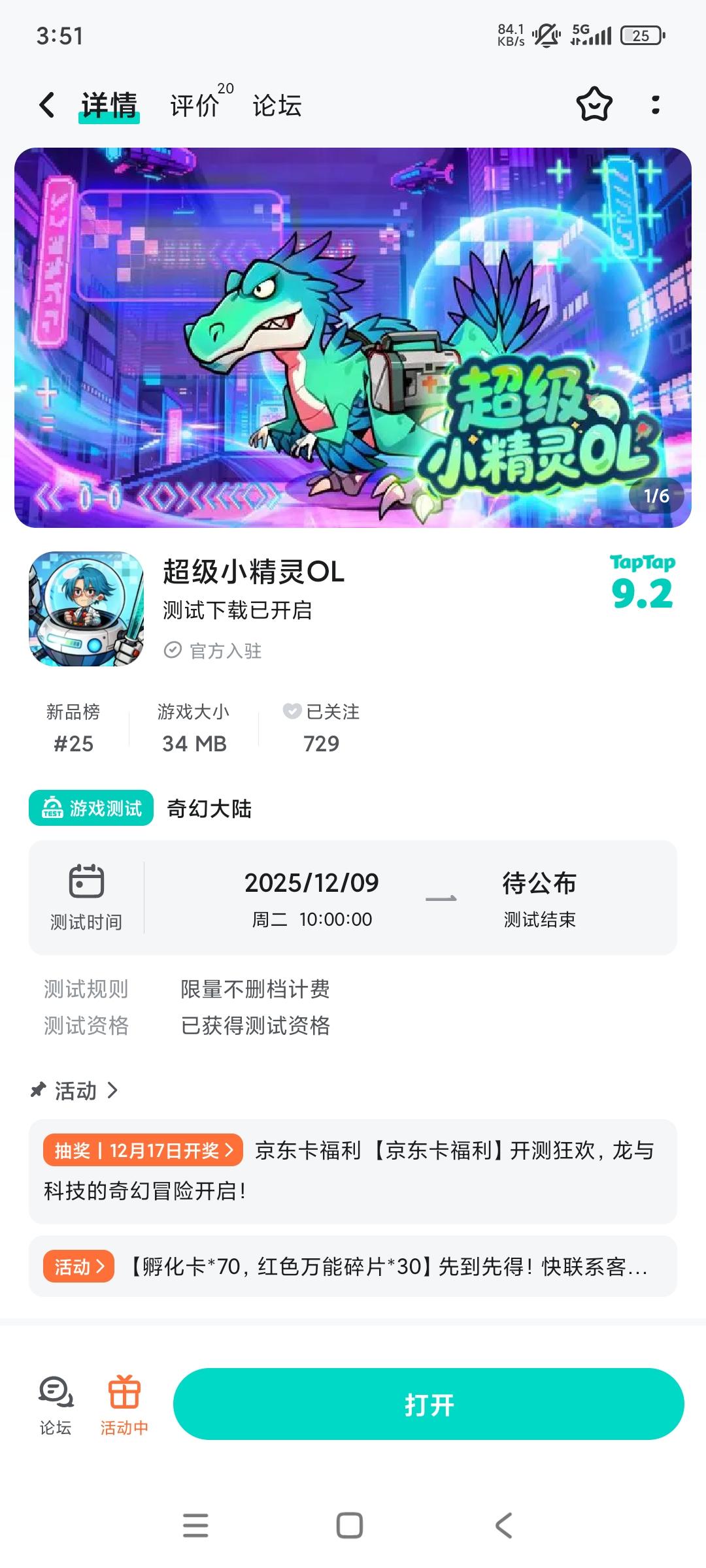Tap the 活动中 gift icon

(124, 1405)
